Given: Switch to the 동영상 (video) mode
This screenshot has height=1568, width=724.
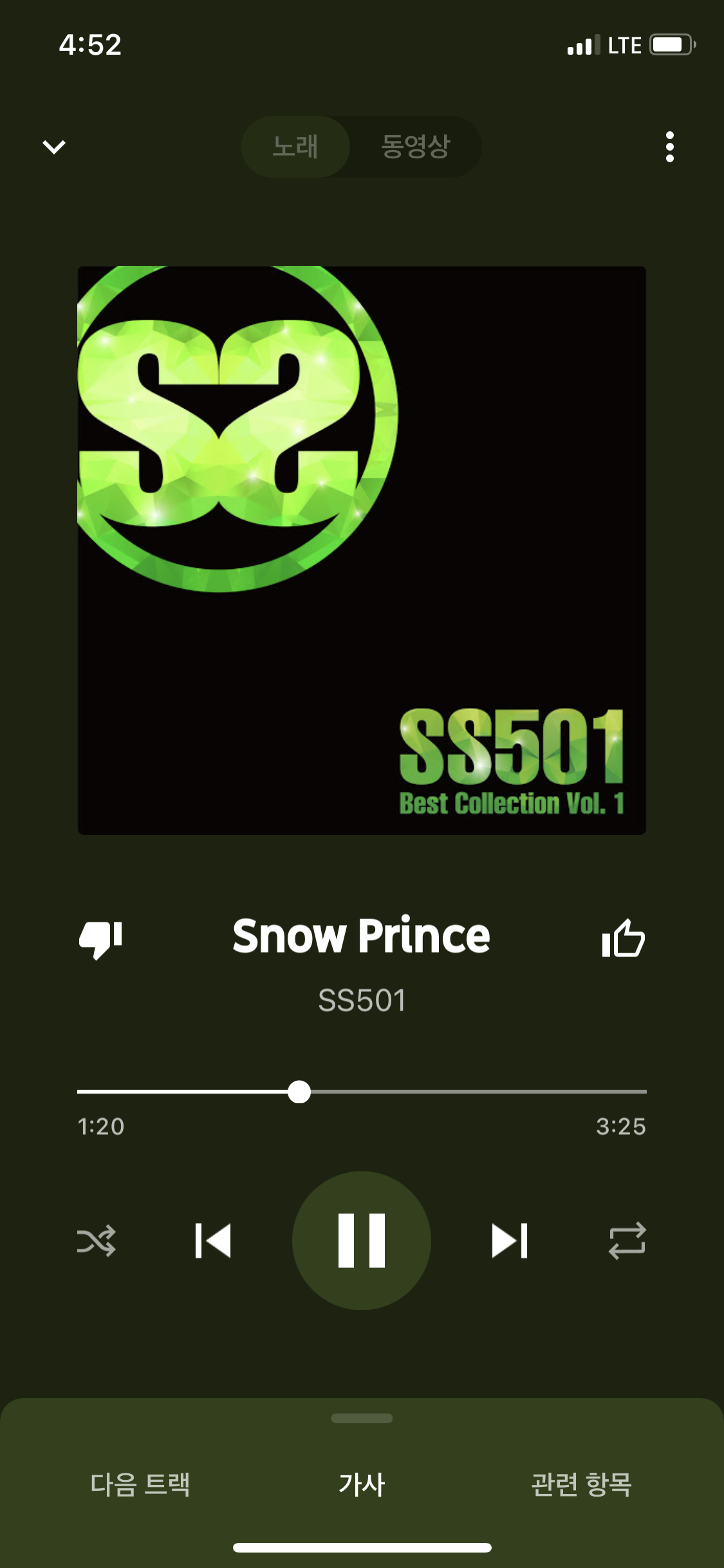Looking at the screenshot, I should click(x=415, y=147).
